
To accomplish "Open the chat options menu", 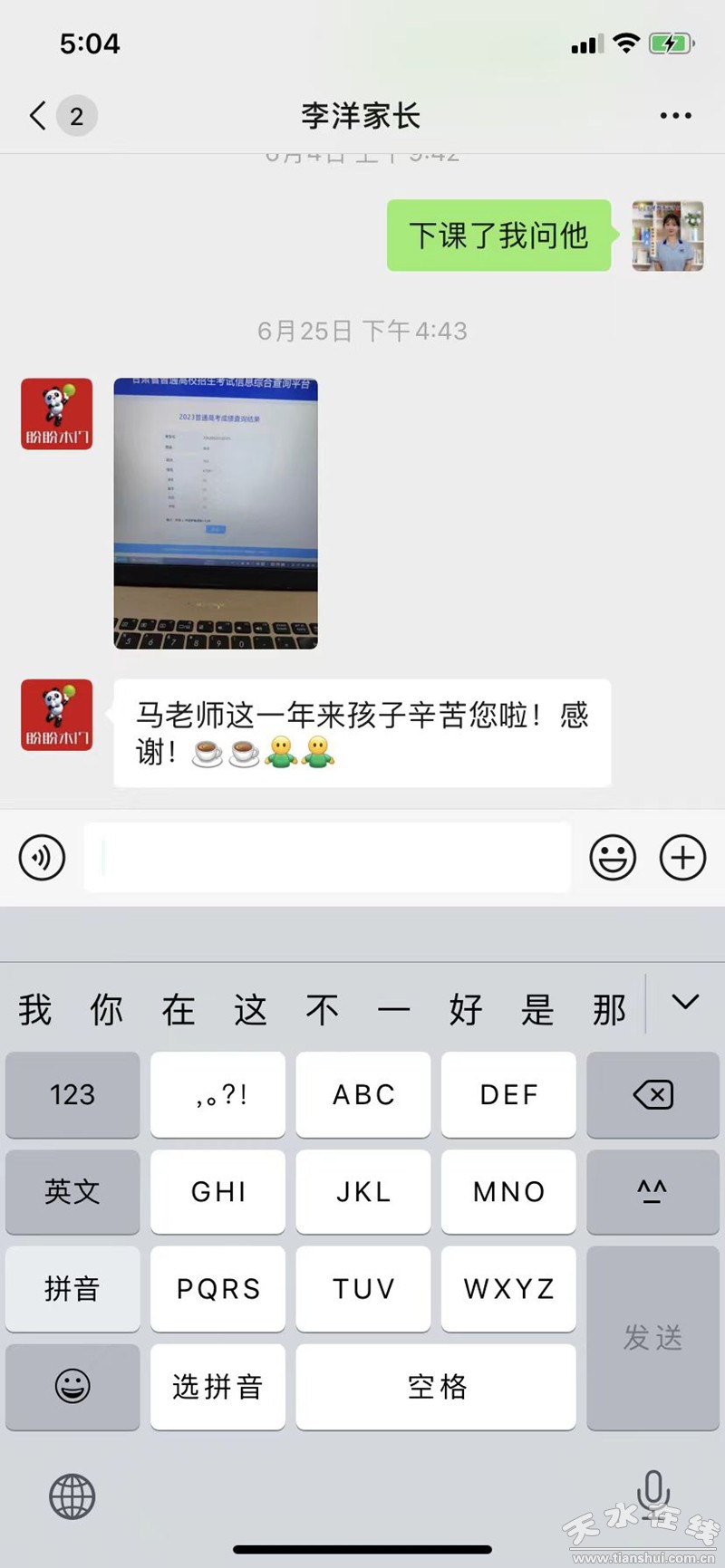I will [x=675, y=116].
